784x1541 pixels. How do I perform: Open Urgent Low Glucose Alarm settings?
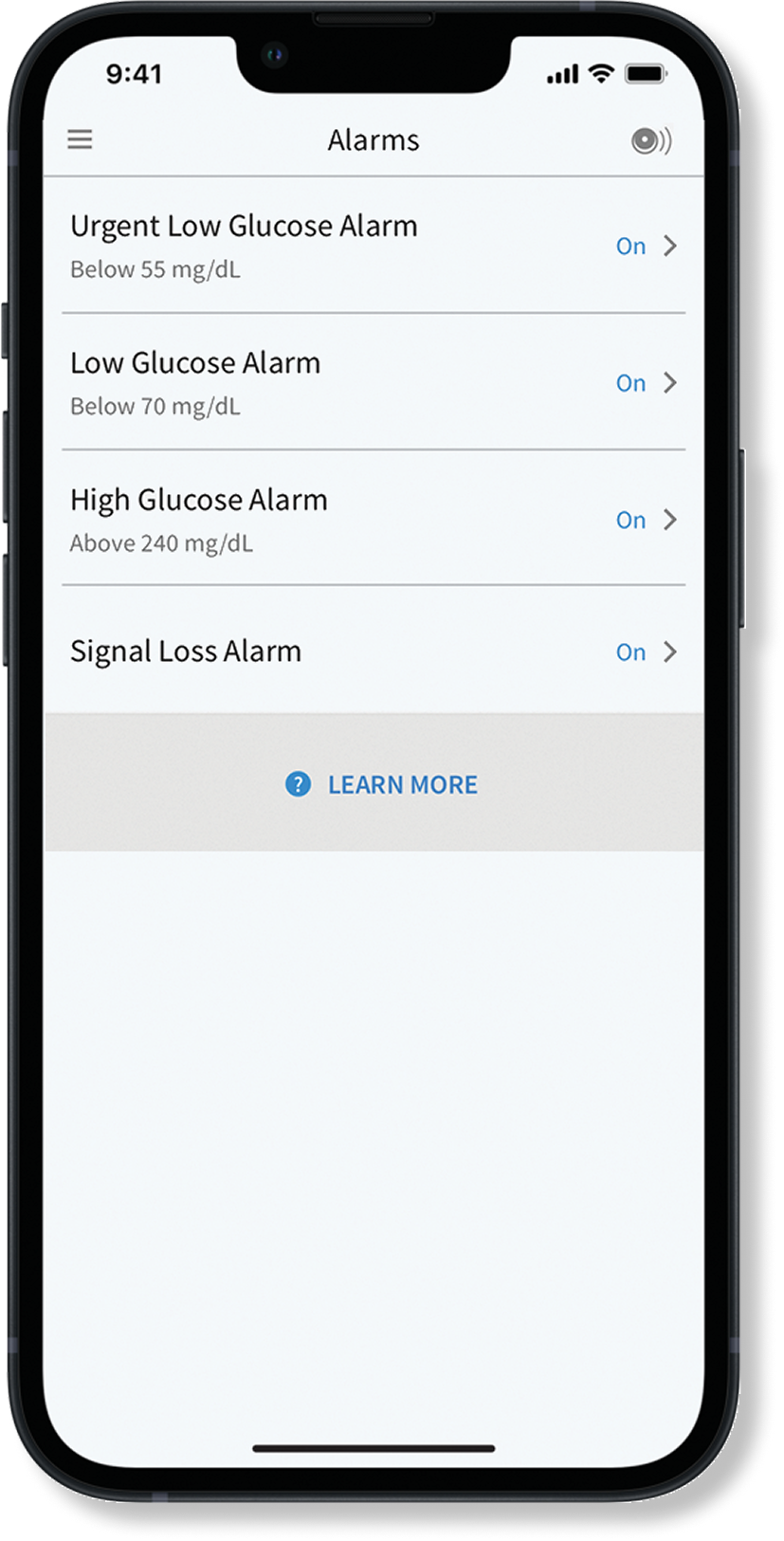(x=373, y=246)
